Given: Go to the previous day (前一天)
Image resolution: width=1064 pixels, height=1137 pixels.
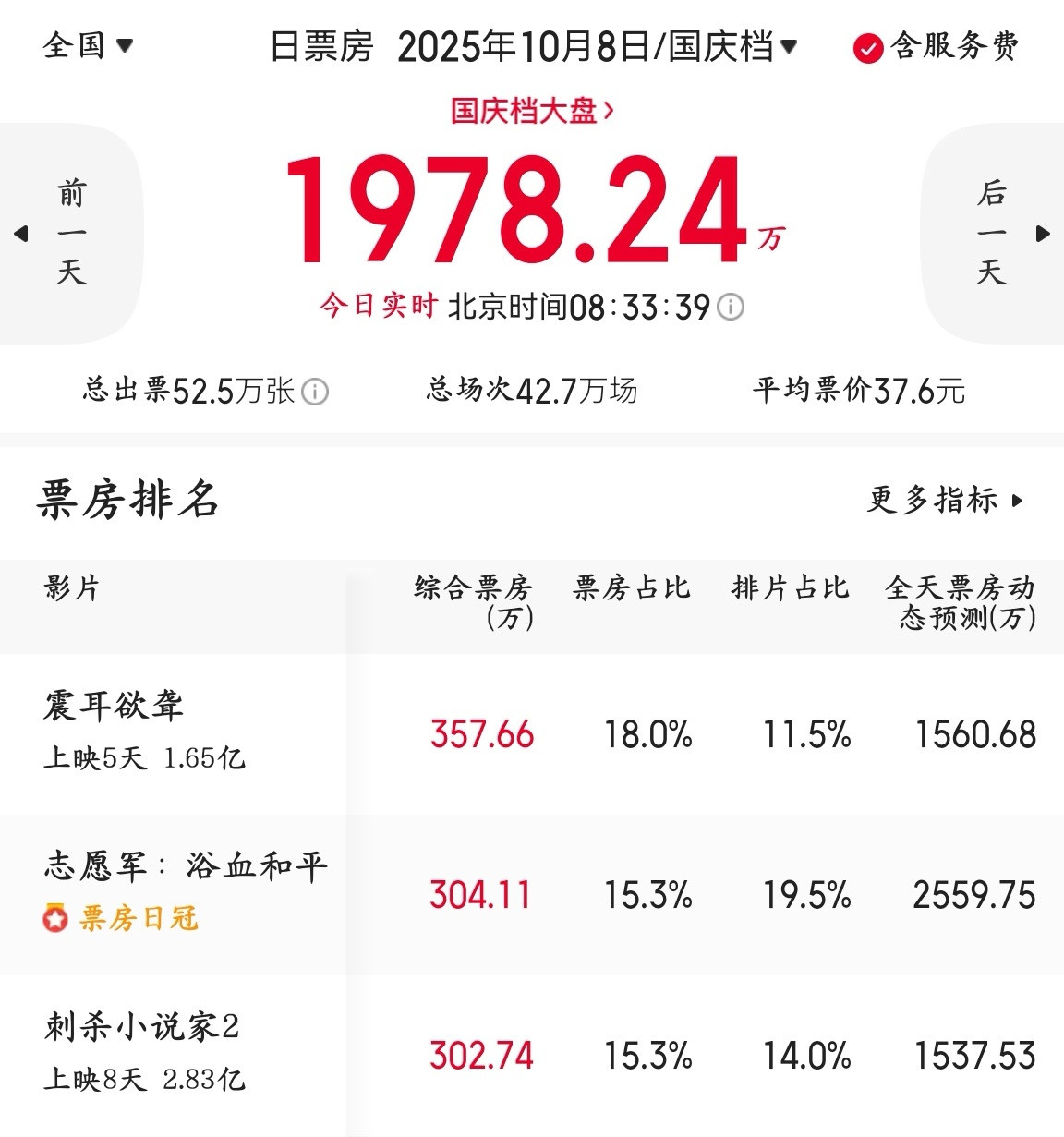Looking at the screenshot, I should (x=70, y=233).
